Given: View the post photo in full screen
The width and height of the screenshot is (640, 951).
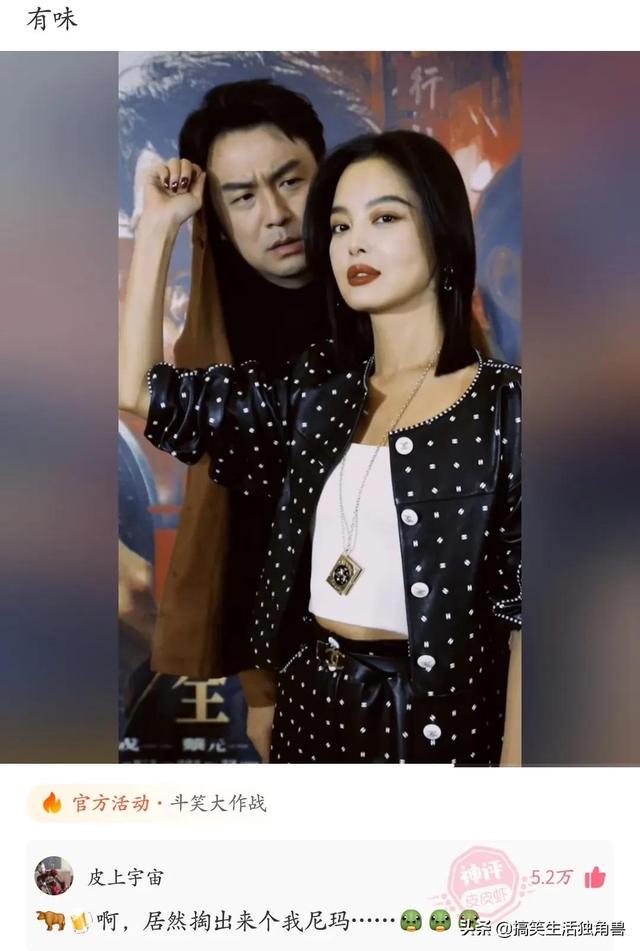Looking at the screenshot, I should [319, 408].
